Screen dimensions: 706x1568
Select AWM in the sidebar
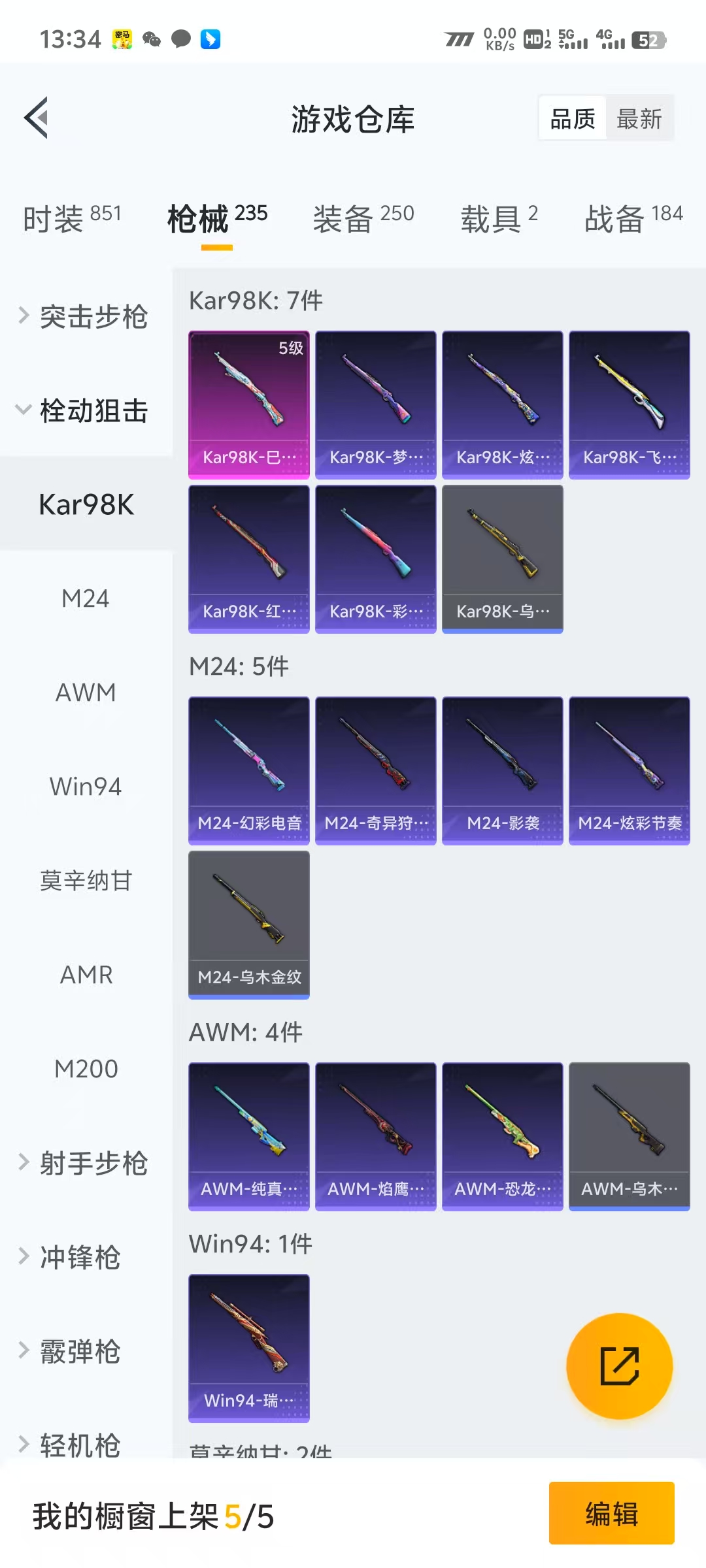pos(86,693)
